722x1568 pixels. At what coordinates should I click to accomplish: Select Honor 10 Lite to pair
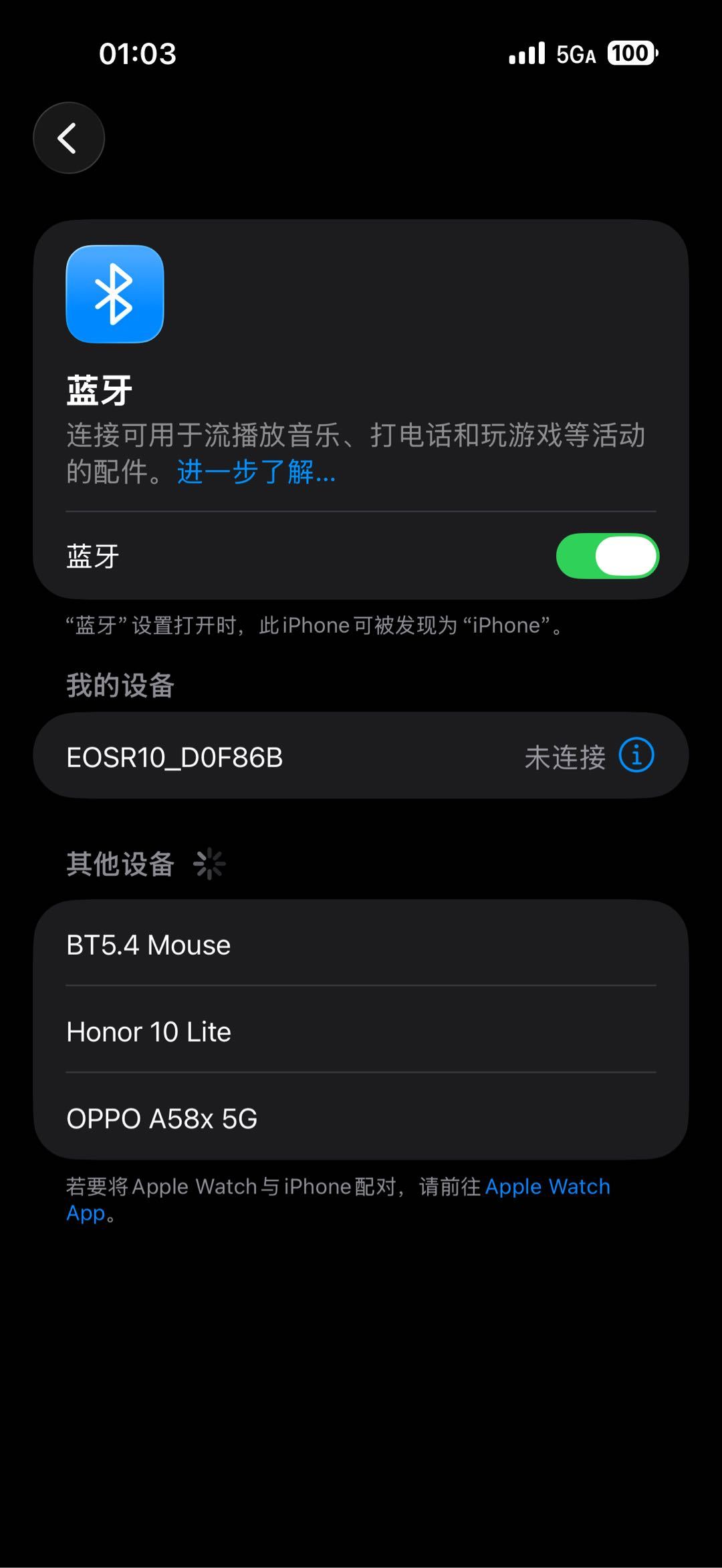click(x=361, y=1032)
